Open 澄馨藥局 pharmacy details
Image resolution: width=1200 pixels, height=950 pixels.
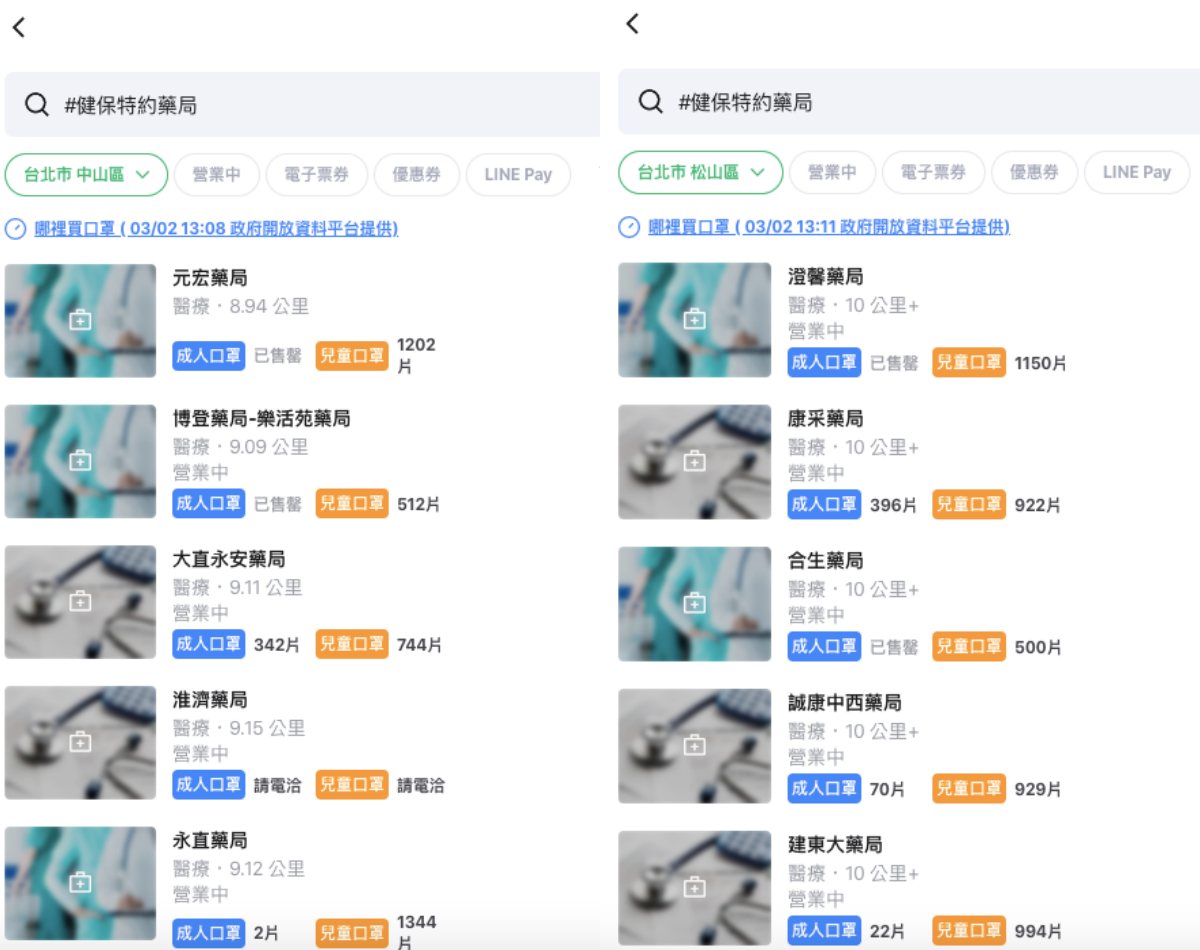[825, 277]
